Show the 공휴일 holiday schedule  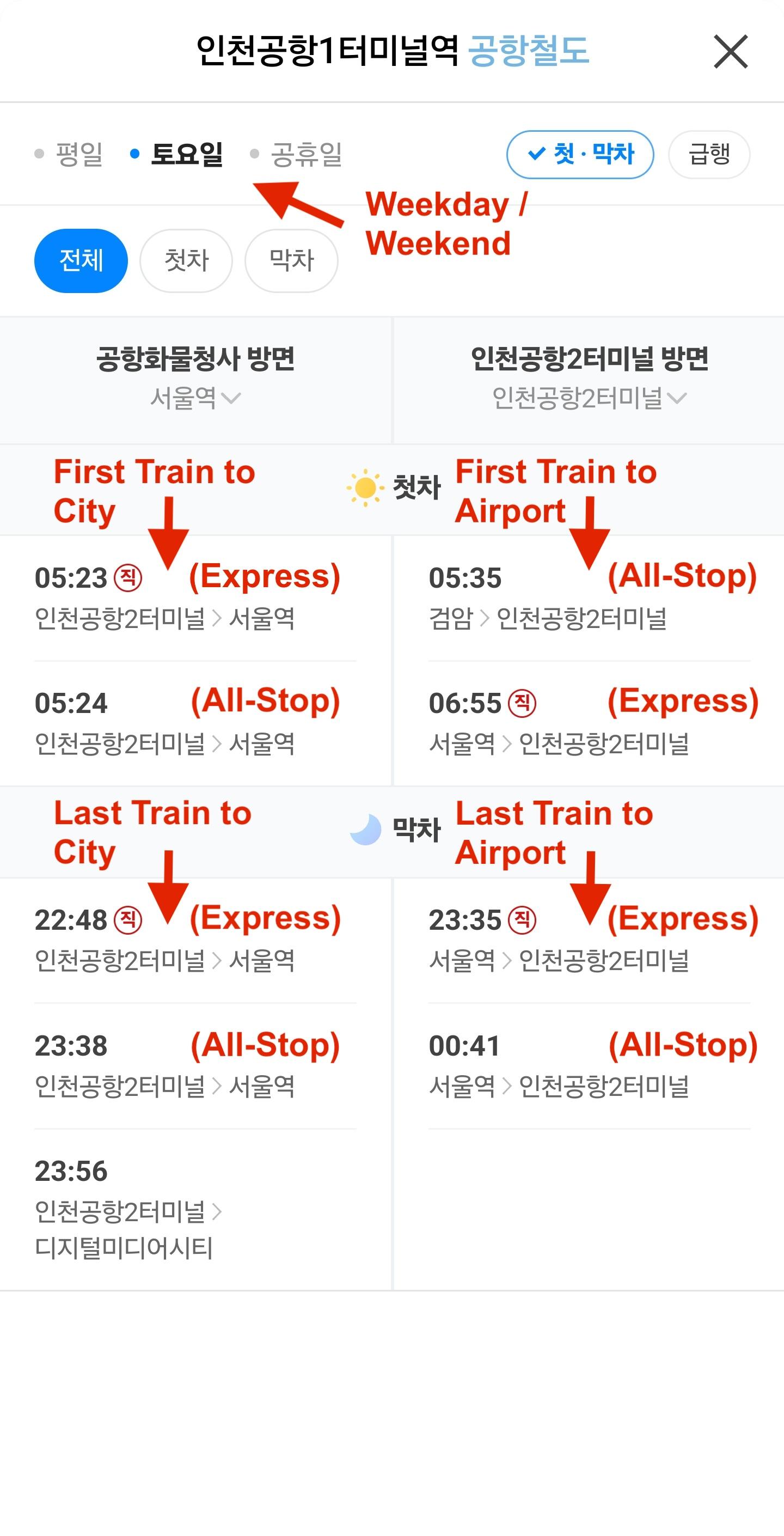pos(296,154)
